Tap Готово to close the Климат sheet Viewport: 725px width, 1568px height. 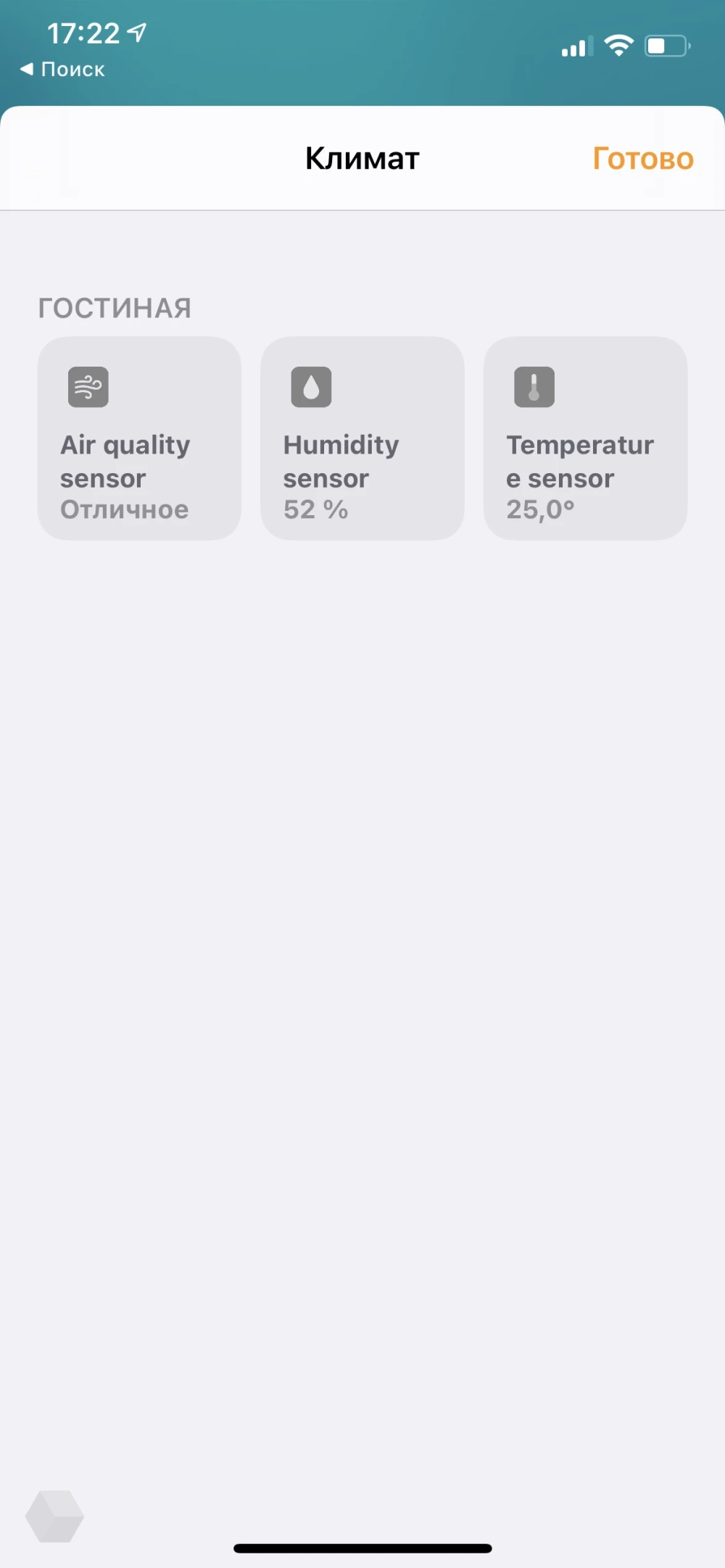(x=643, y=159)
